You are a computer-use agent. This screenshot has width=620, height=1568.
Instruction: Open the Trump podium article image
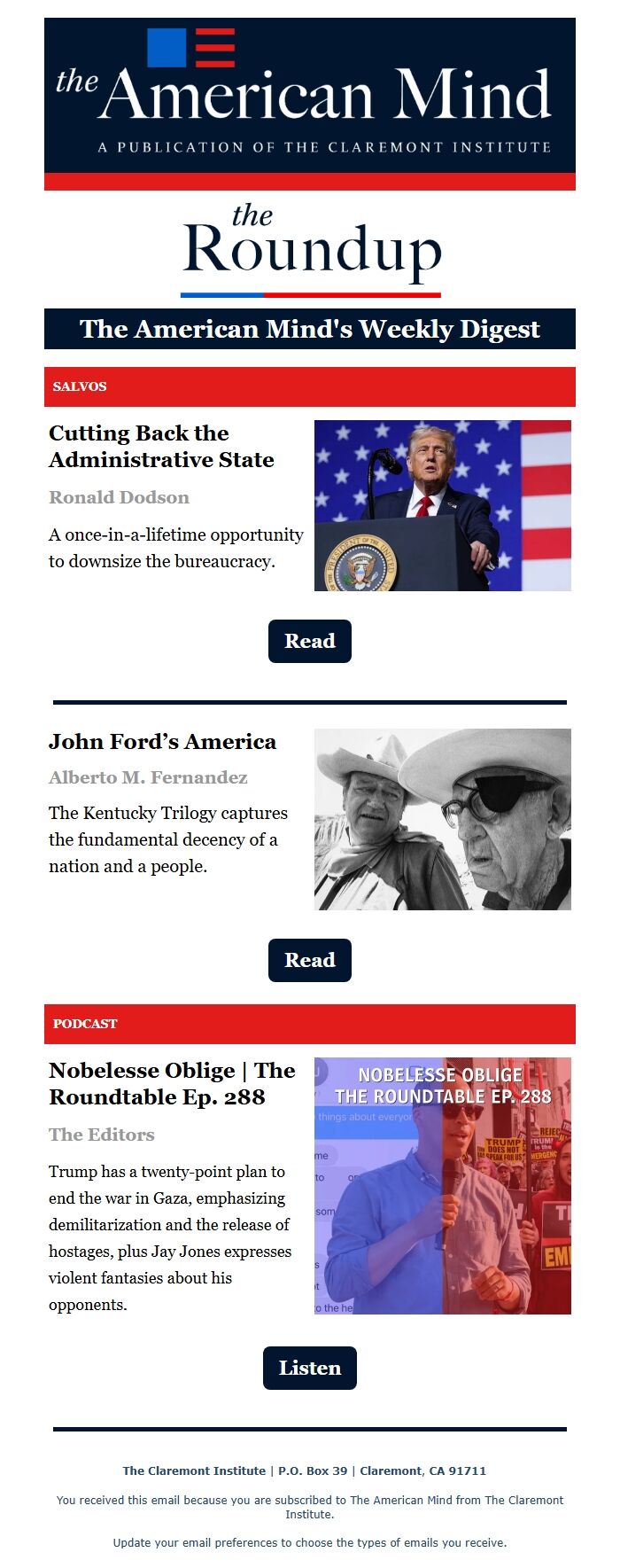(442, 505)
